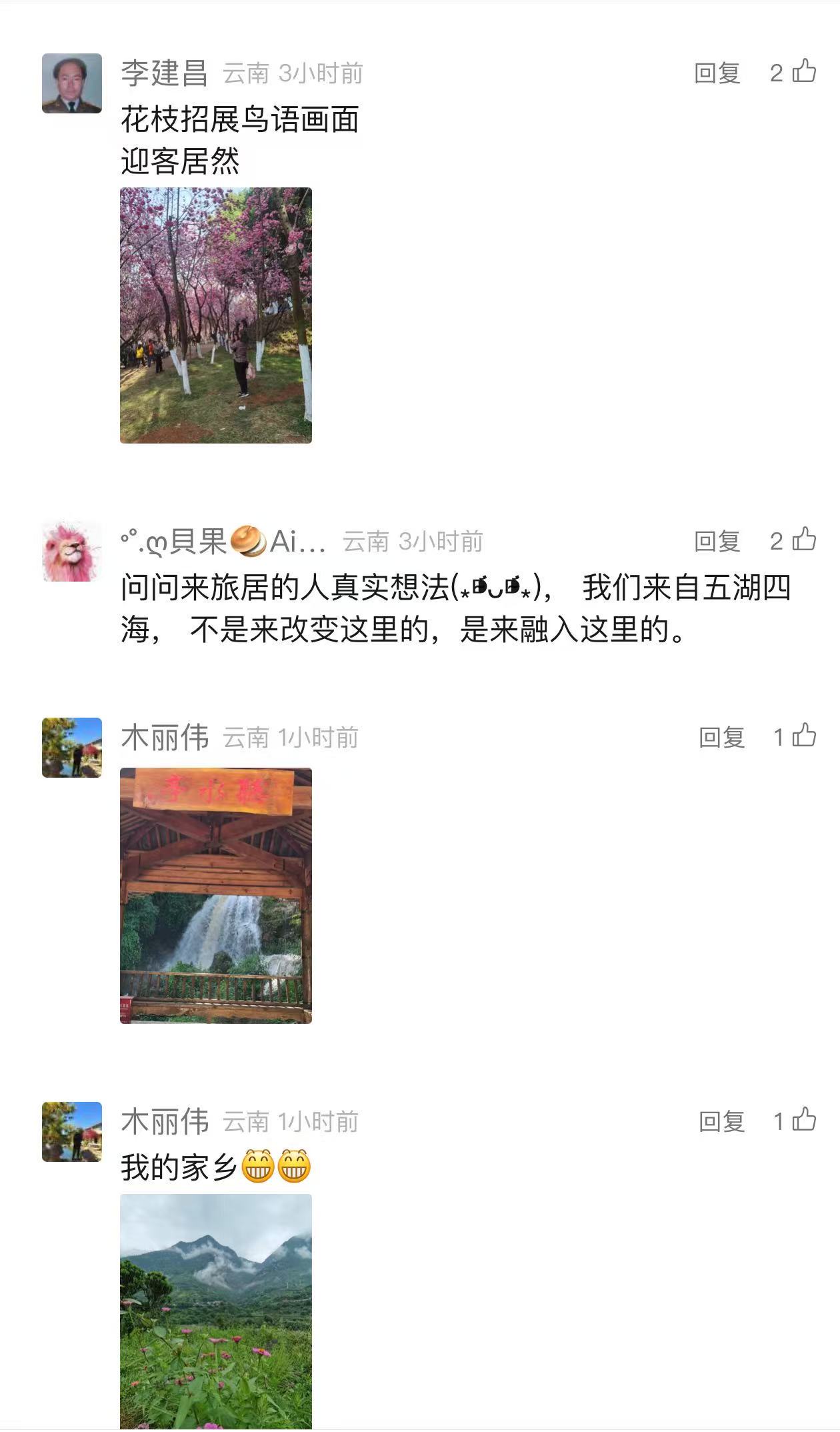Open the pink lion avatar of 貝果
This screenshot has height=1432, width=840.
72,551
